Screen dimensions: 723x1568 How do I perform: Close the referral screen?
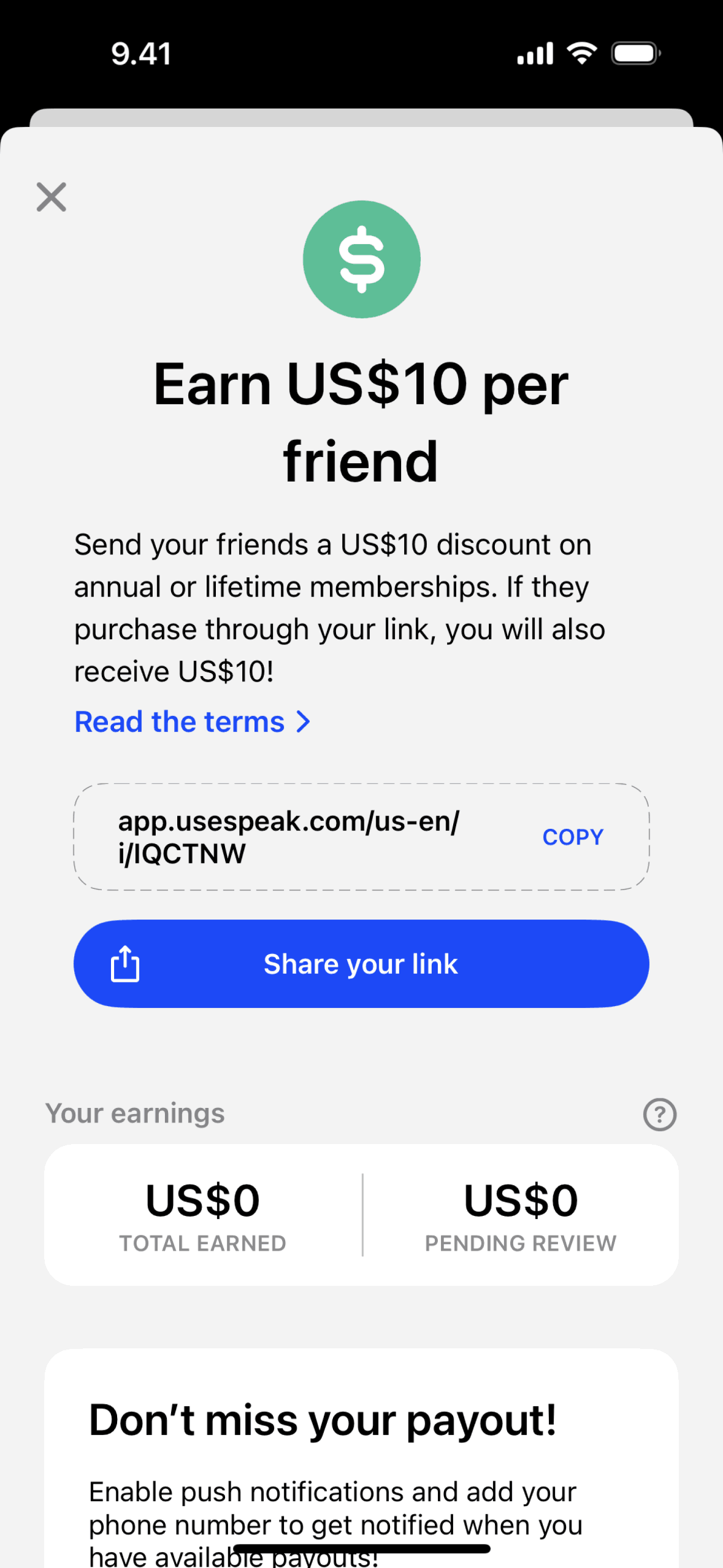(52, 197)
